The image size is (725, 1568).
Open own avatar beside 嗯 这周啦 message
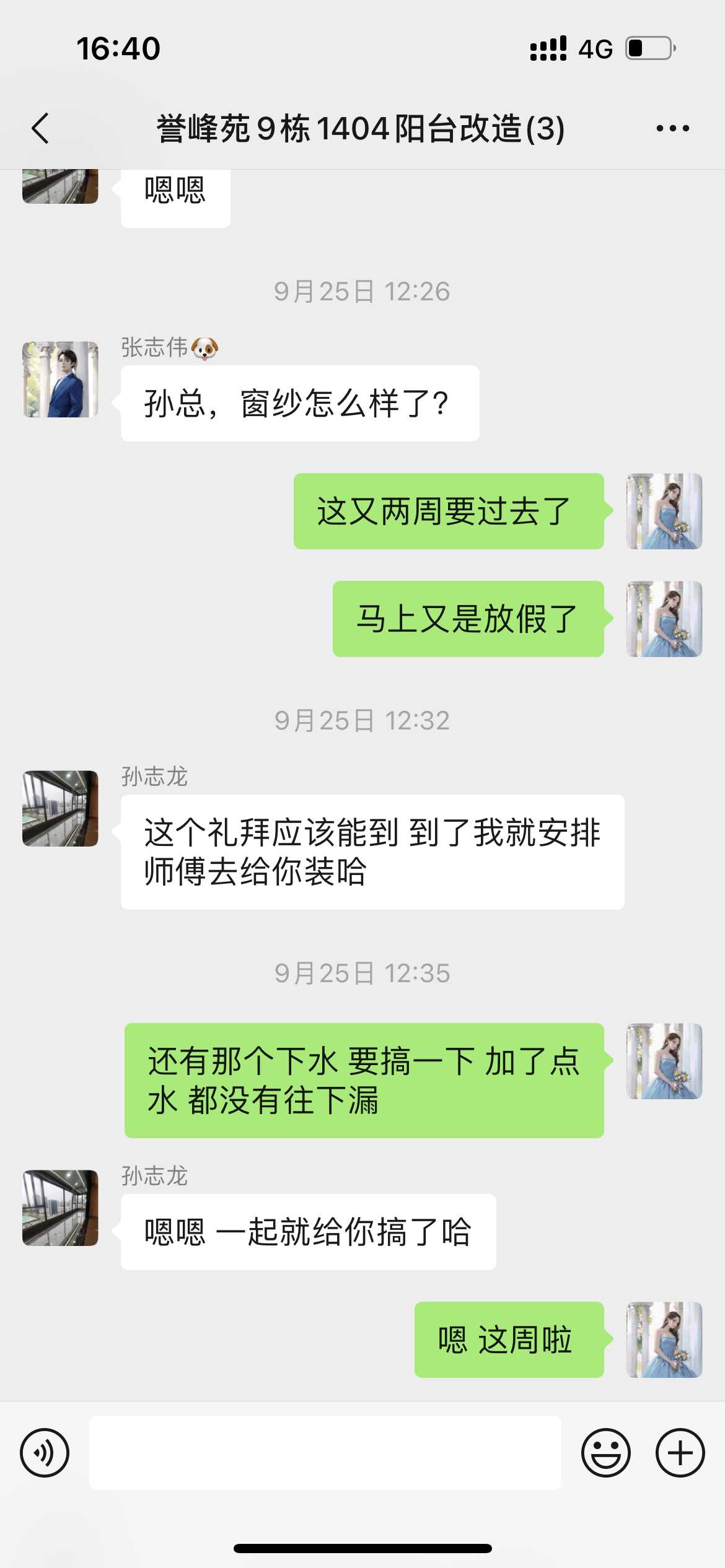664,1339
